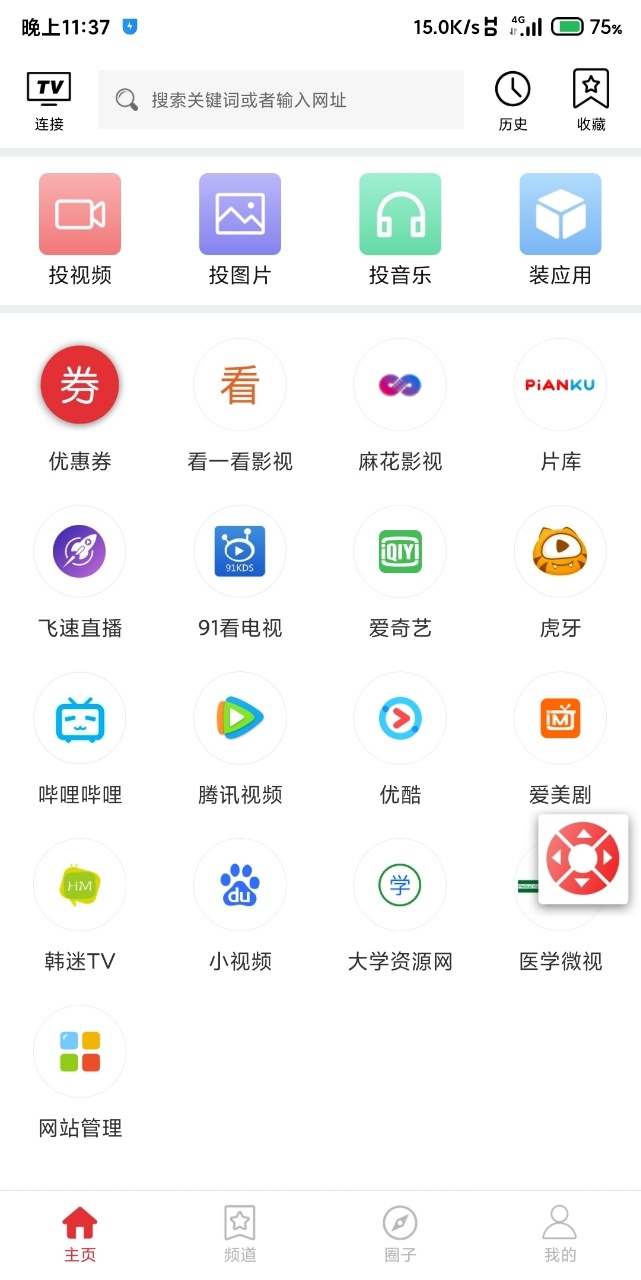
Task: Open 收藏 favorites
Action: (x=591, y=101)
